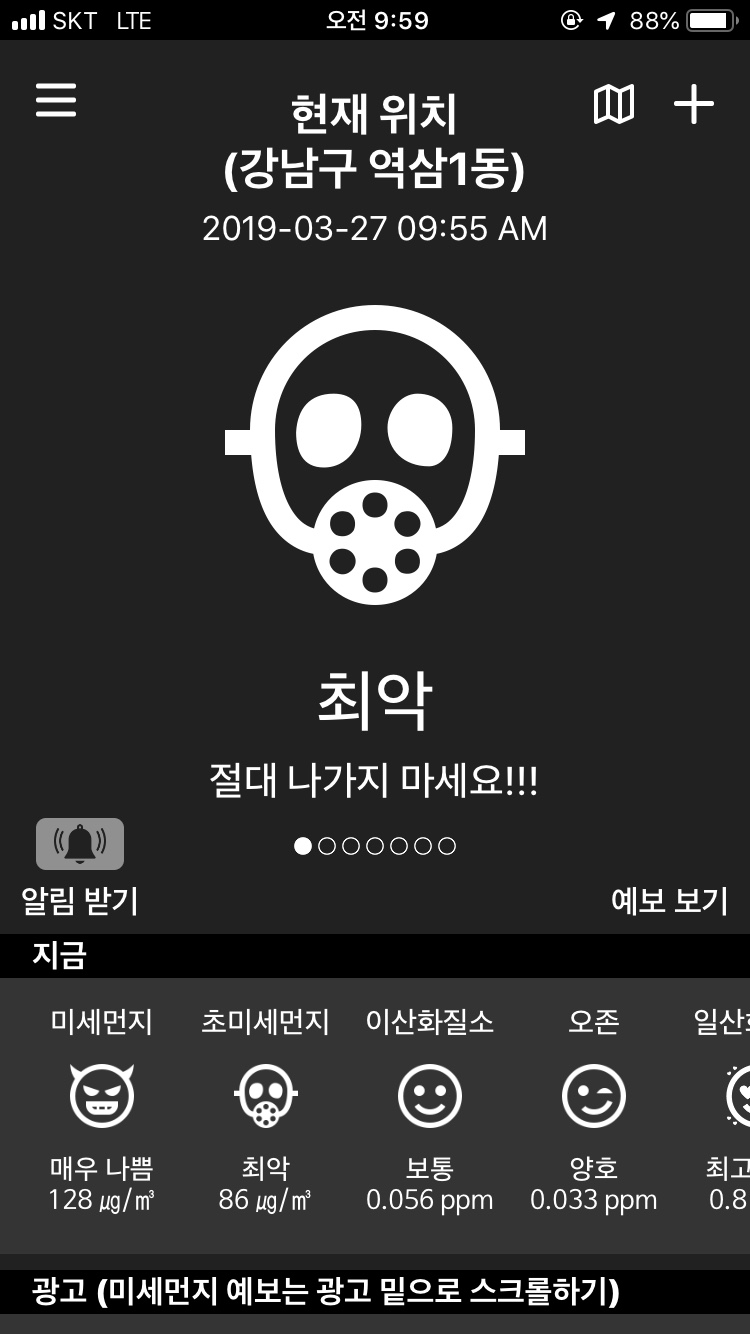The width and height of the screenshot is (750, 1334).
Task: Add a new location with plus icon
Action: click(x=693, y=104)
